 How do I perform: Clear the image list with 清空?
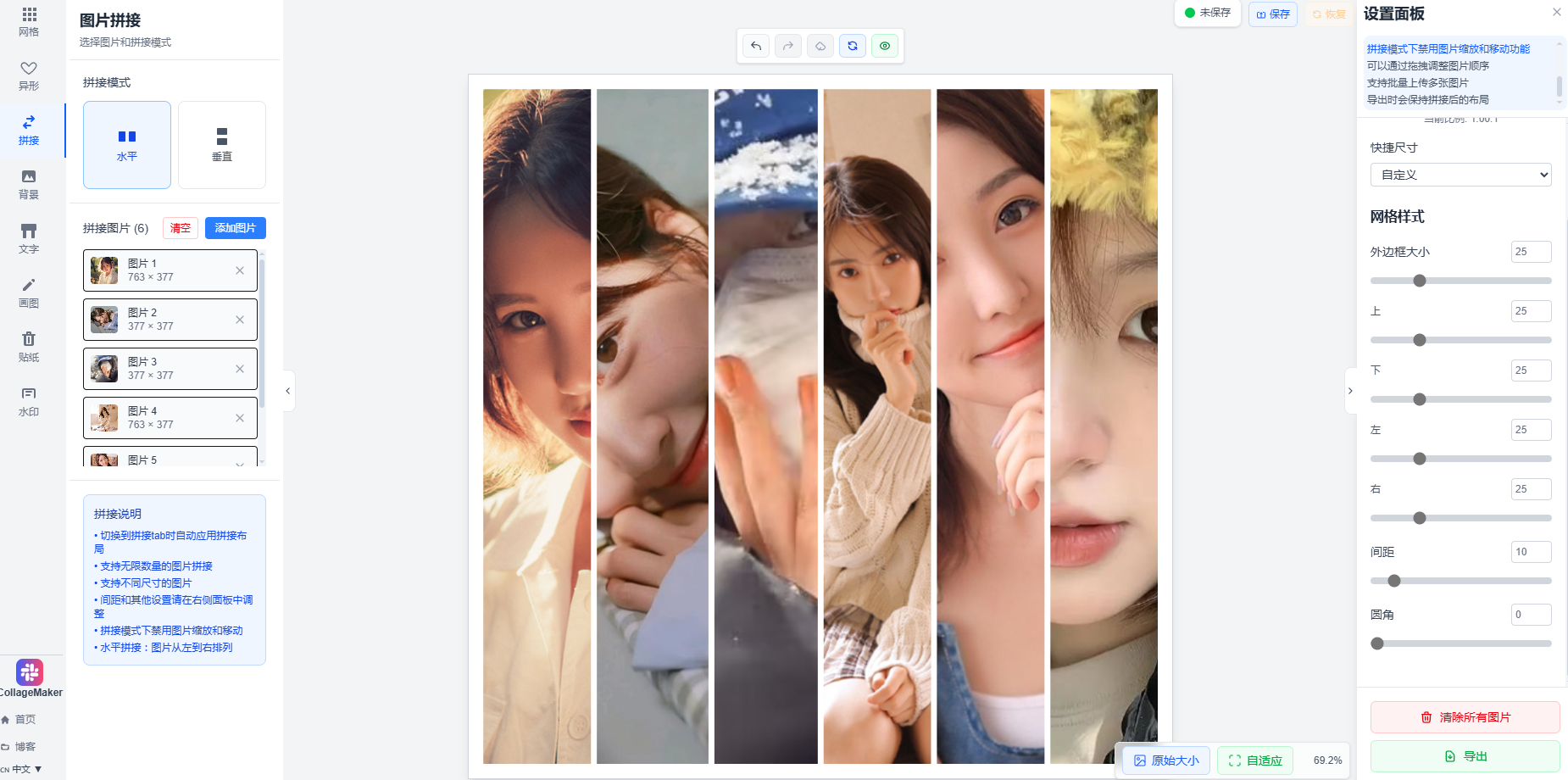(x=180, y=228)
